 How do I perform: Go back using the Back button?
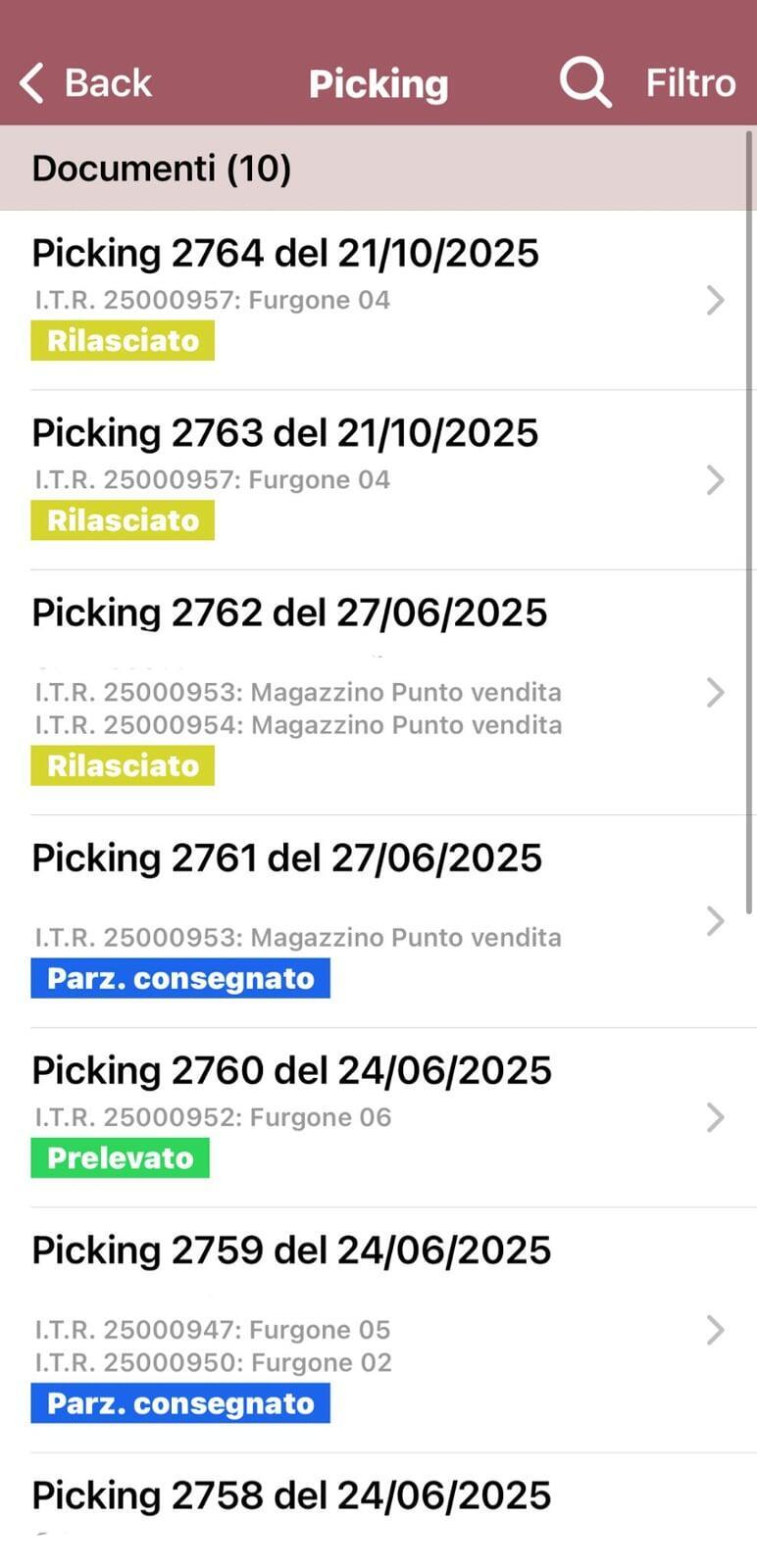(x=86, y=83)
